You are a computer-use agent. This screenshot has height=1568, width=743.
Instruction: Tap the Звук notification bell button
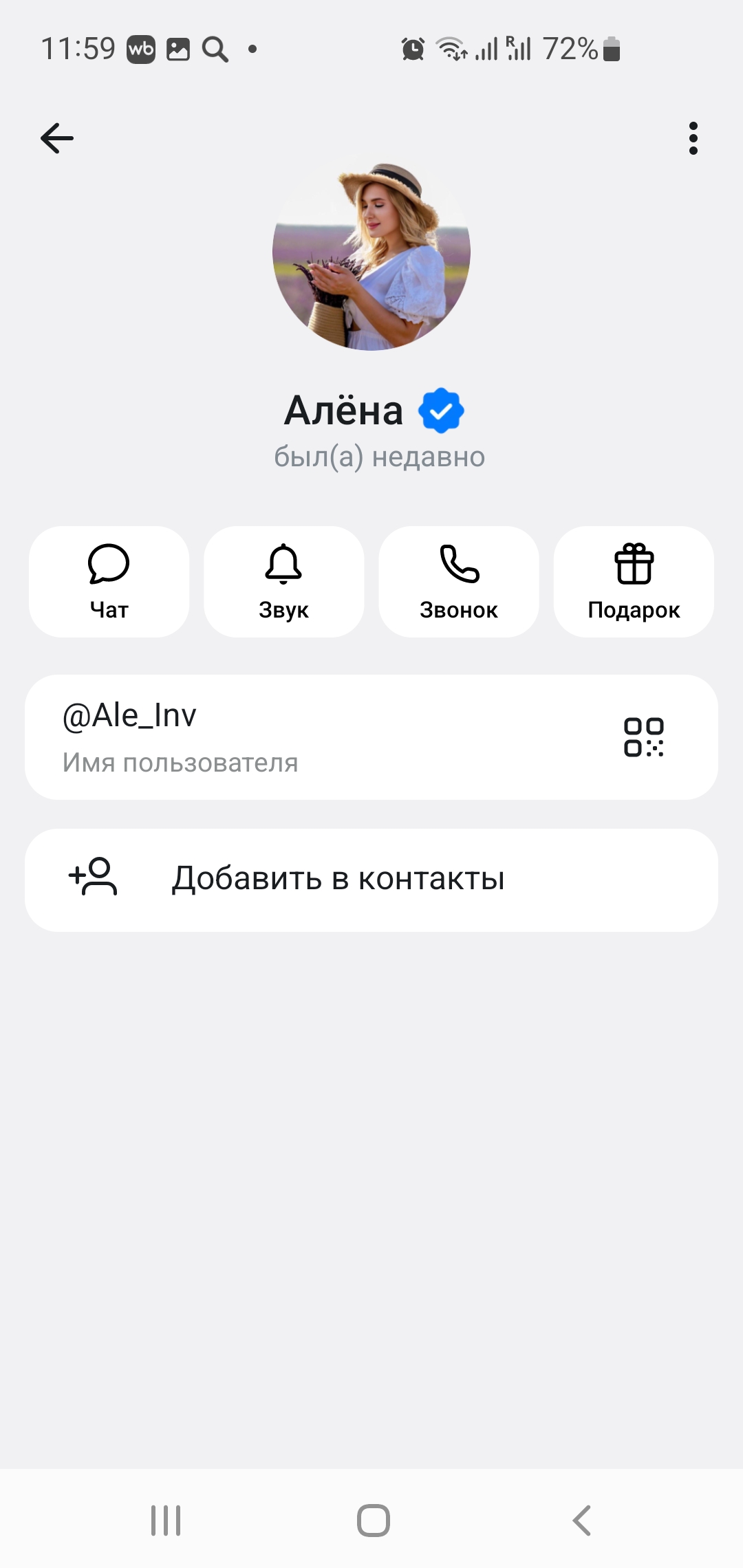[x=283, y=582]
